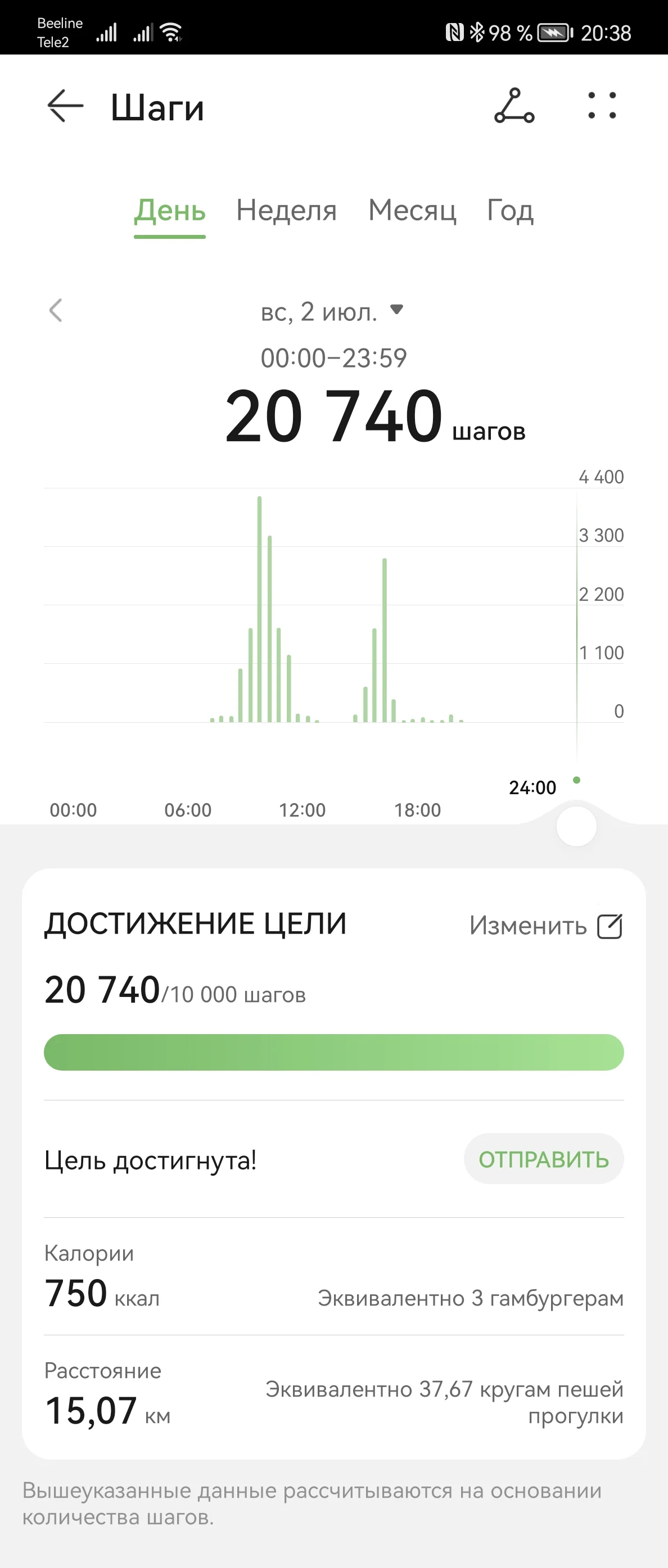Tap the chart time slider handle
The height and width of the screenshot is (1568, 668).
(x=576, y=826)
